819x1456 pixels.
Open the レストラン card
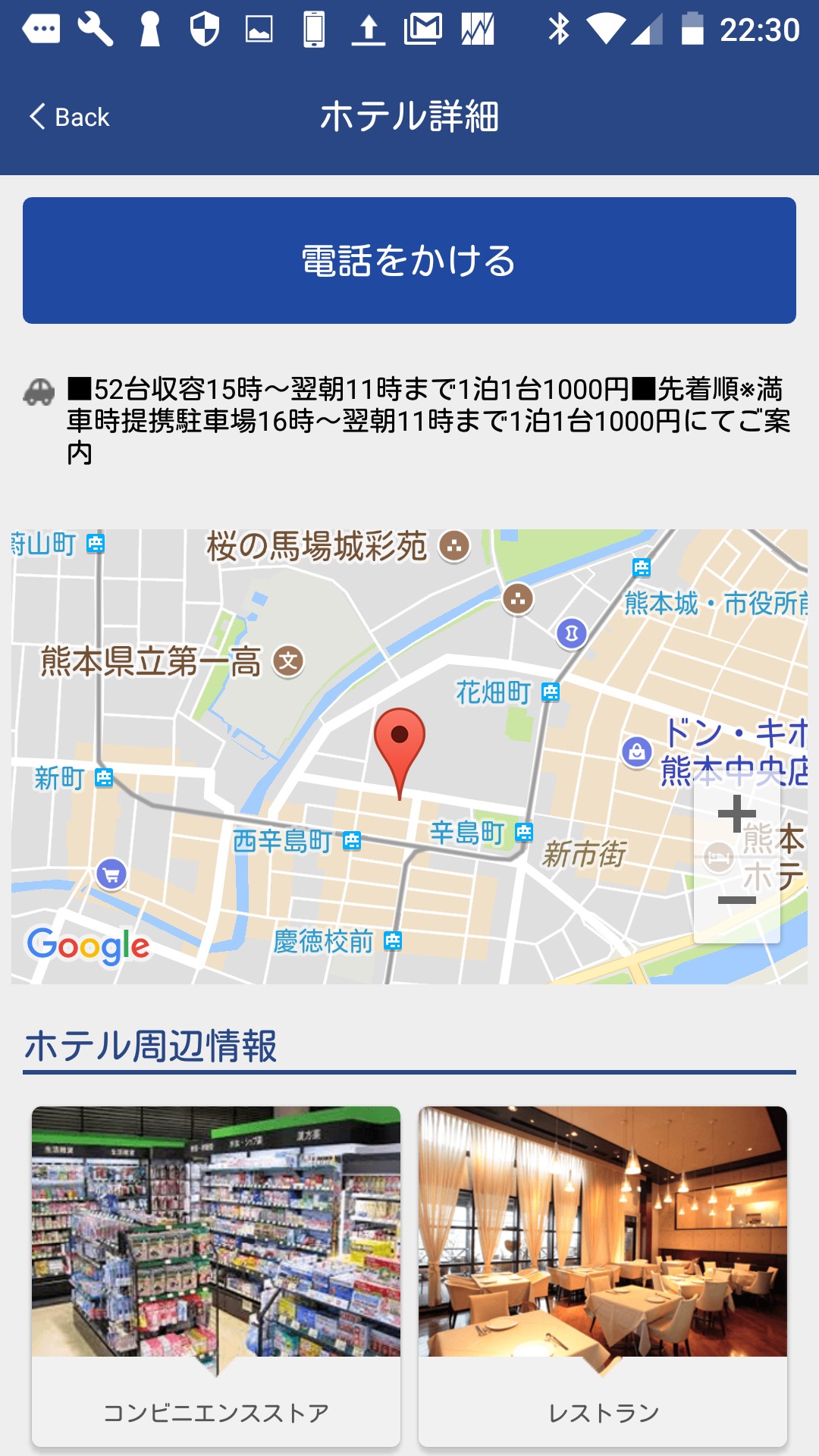click(603, 1276)
